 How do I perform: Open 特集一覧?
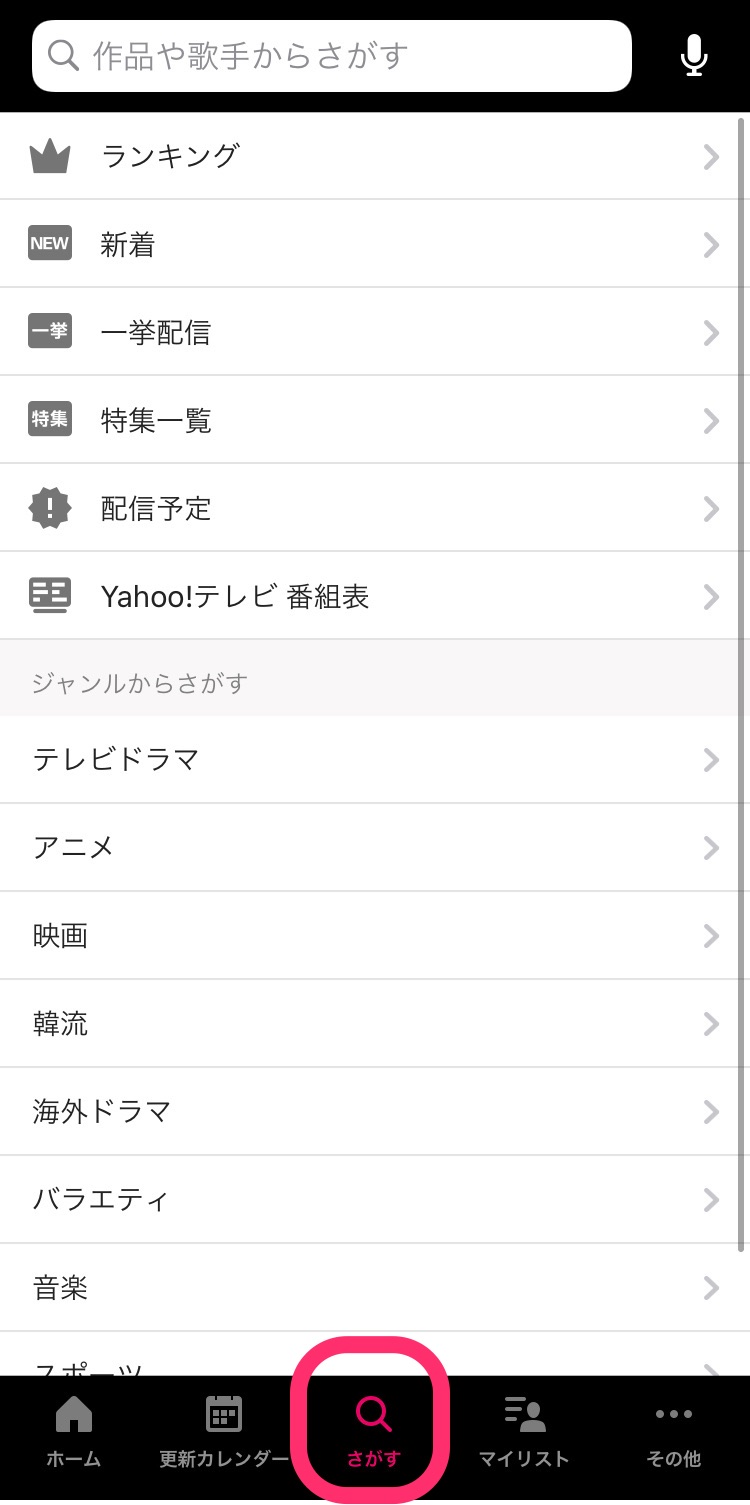click(375, 420)
